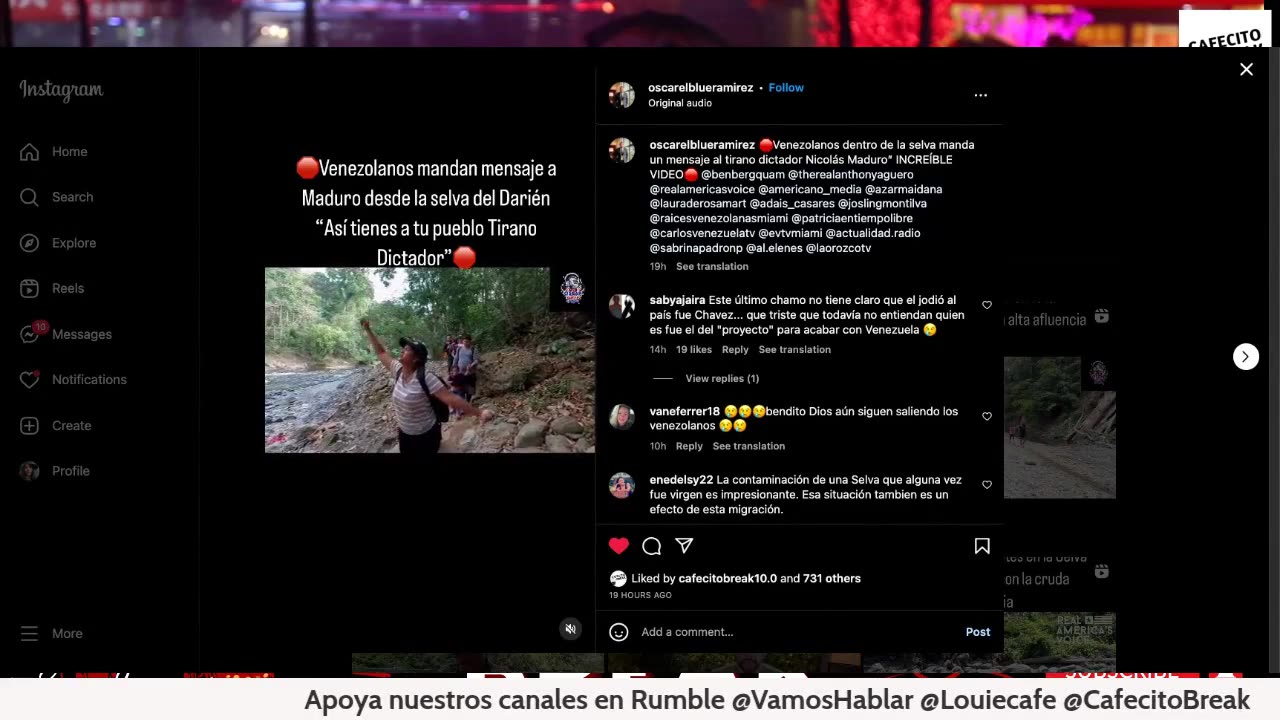Go to the next post arrow
Image resolution: width=1280 pixels, height=720 pixels.
[x=1245, y=357]
